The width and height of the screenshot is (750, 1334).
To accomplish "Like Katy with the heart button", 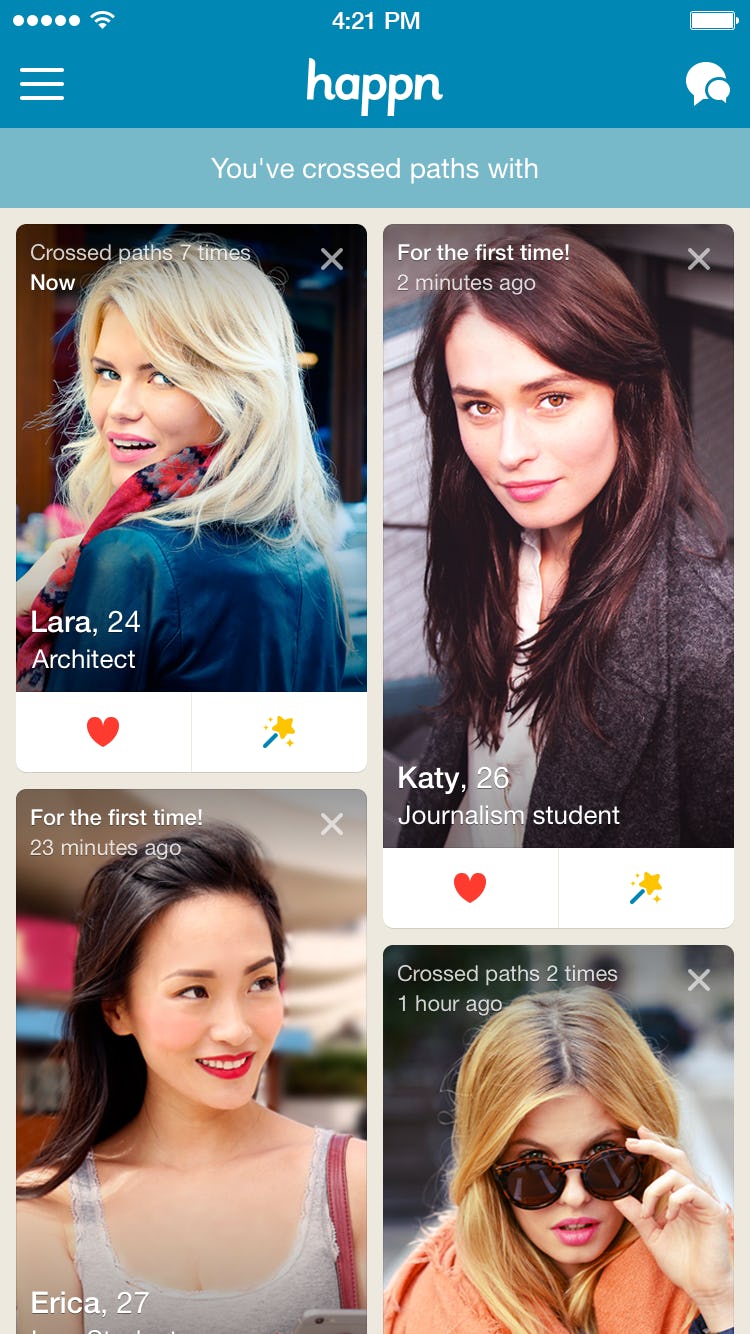I will [x=470, y=888].
